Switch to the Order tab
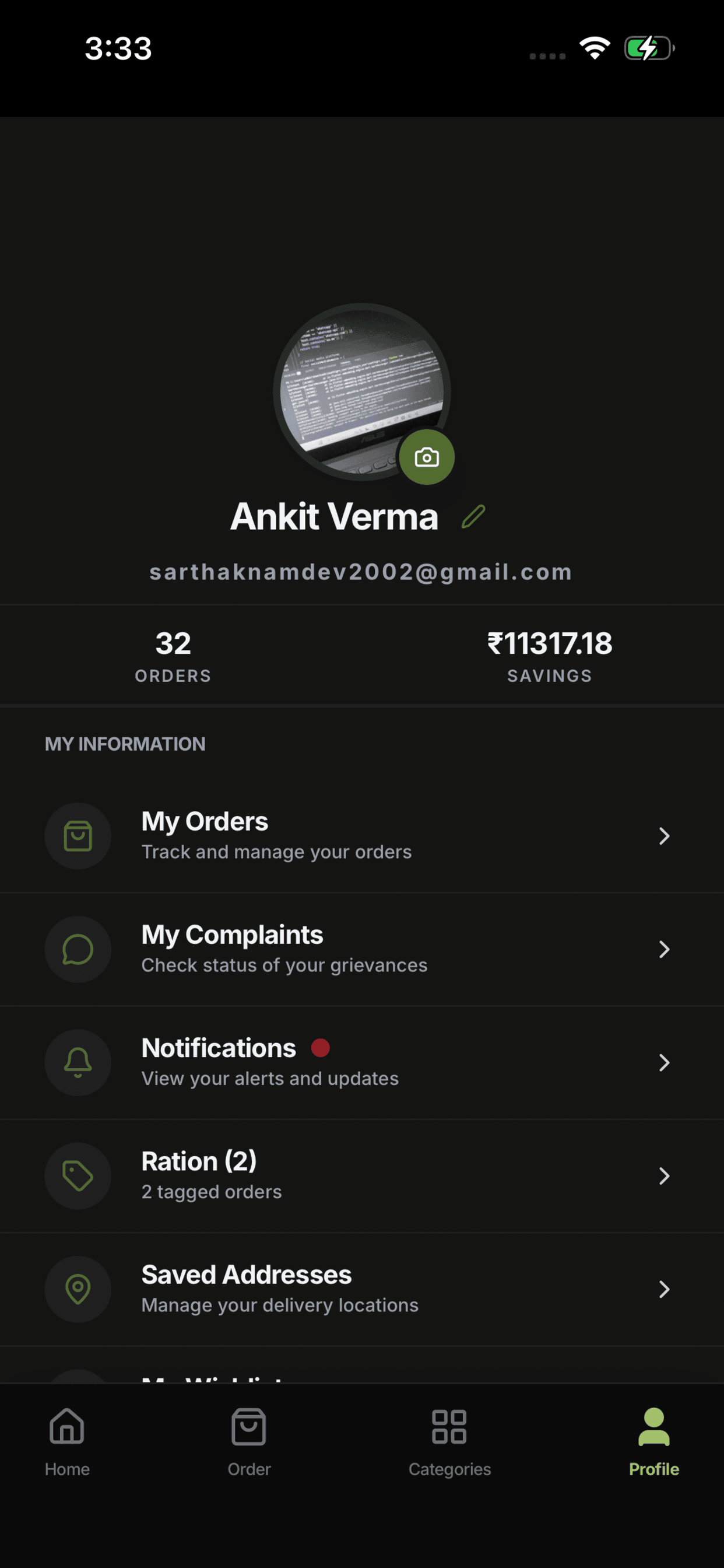Viewport: 724px width, 1568px height. pos(249,1442)
